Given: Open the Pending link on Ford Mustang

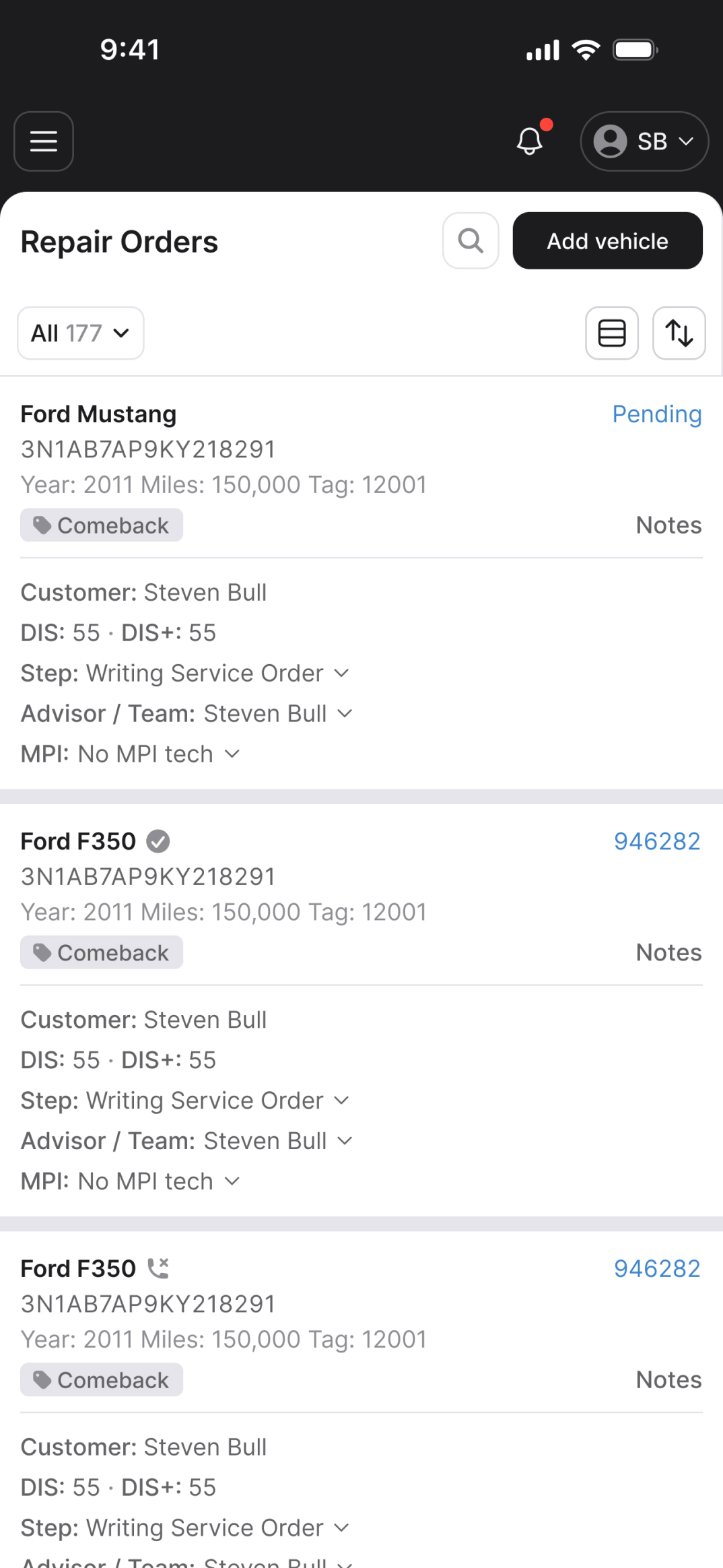Looking at the screenshot, I should [x=656, y=414].
